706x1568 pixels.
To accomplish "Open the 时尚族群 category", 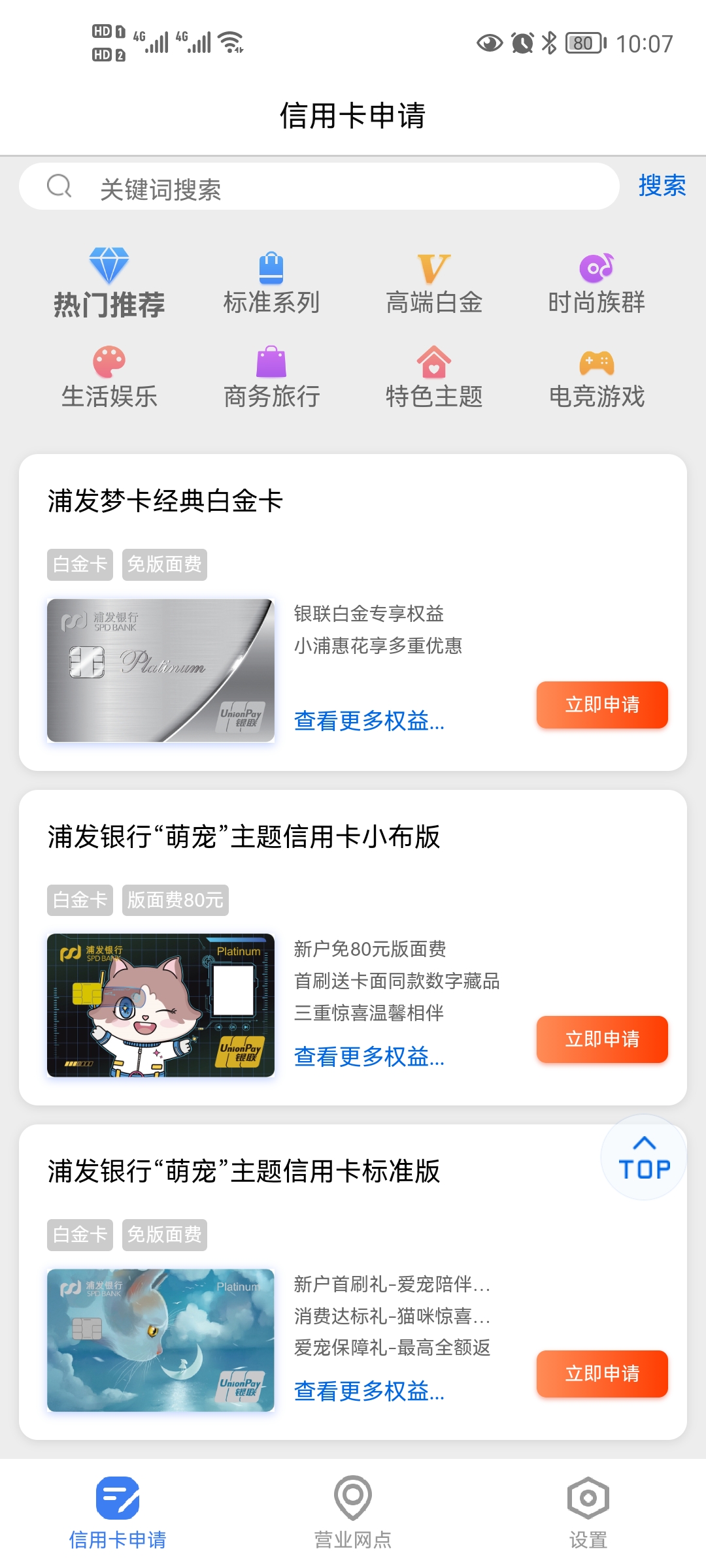I will click(x=596, y=284).
